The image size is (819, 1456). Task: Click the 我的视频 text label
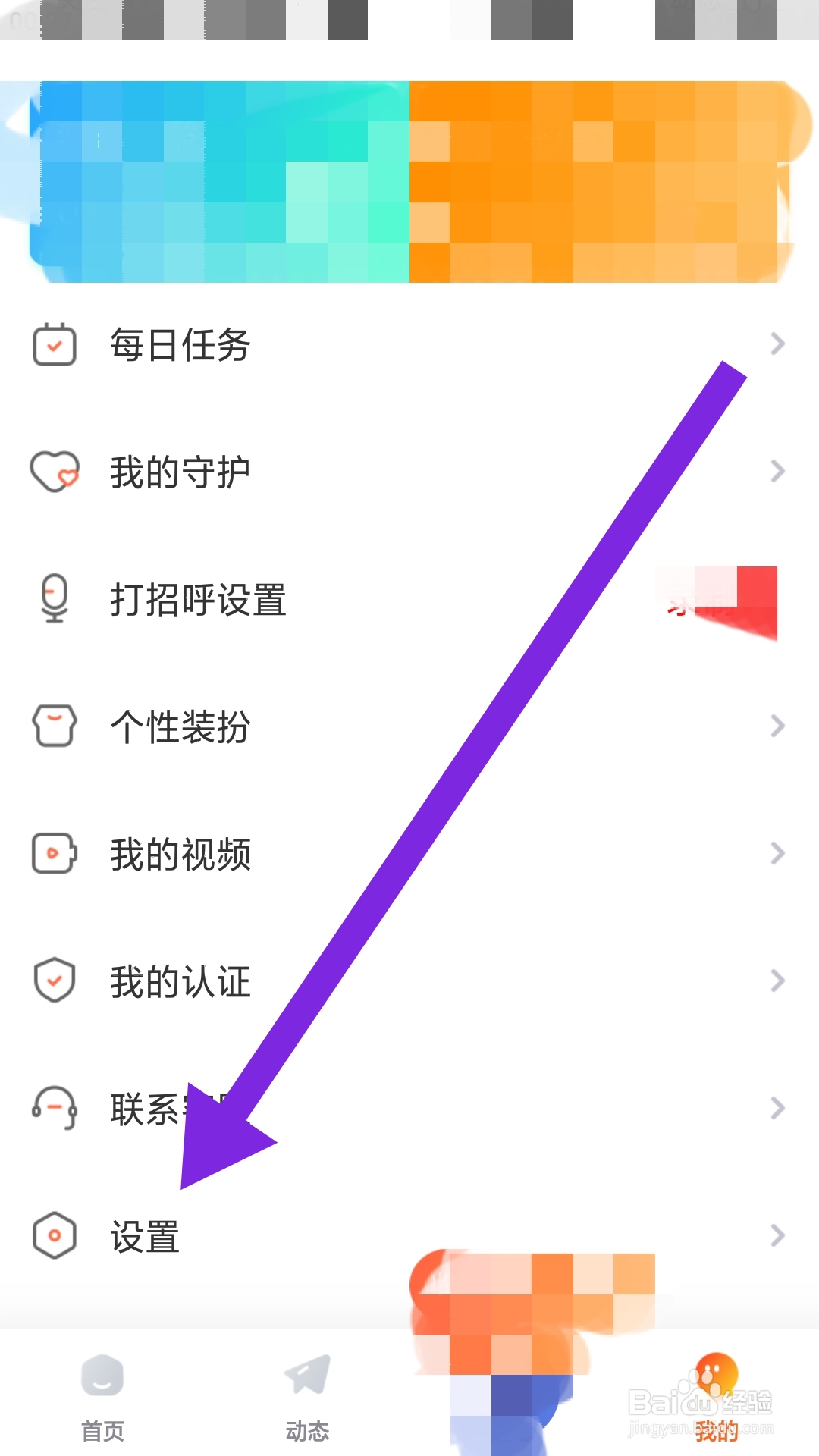180,854
